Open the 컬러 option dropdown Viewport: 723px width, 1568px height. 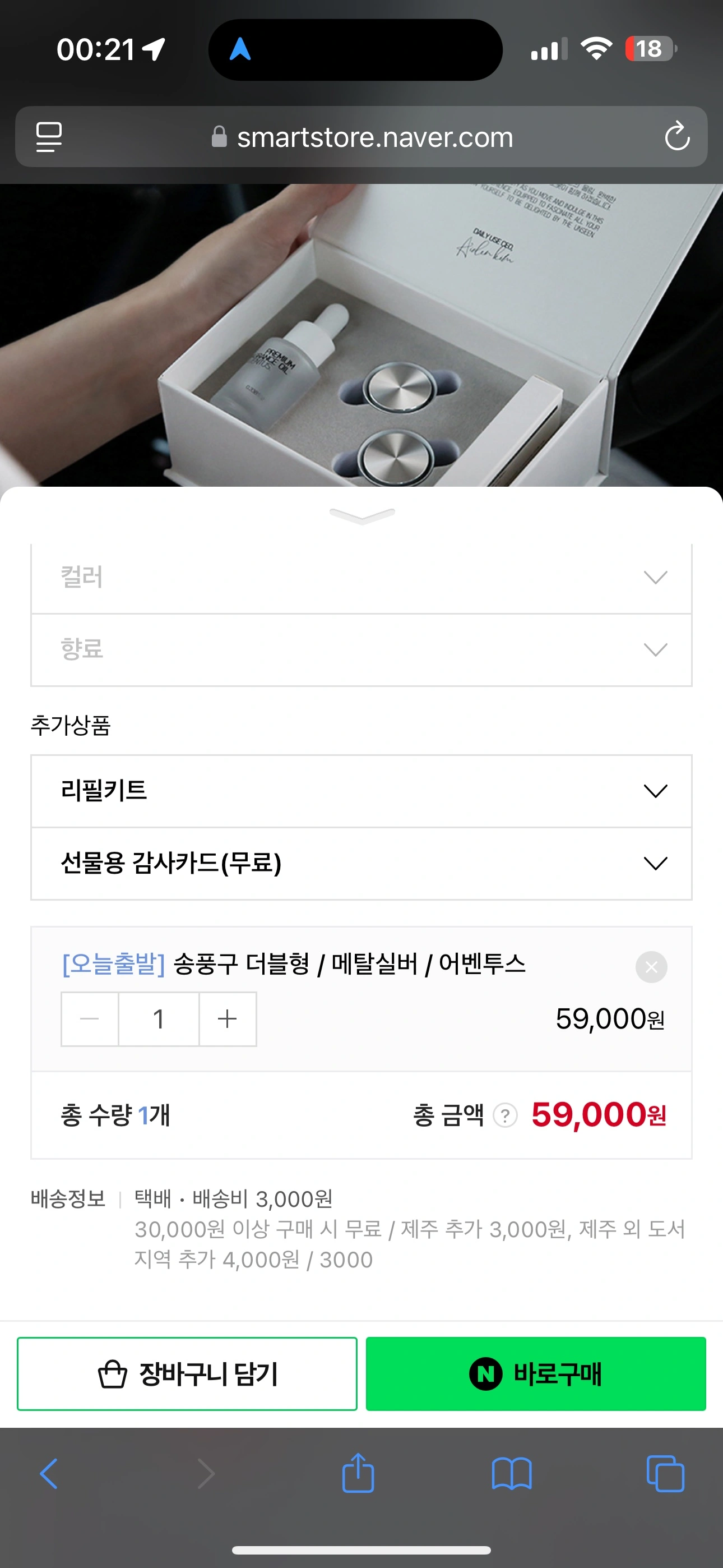[361, 577]
